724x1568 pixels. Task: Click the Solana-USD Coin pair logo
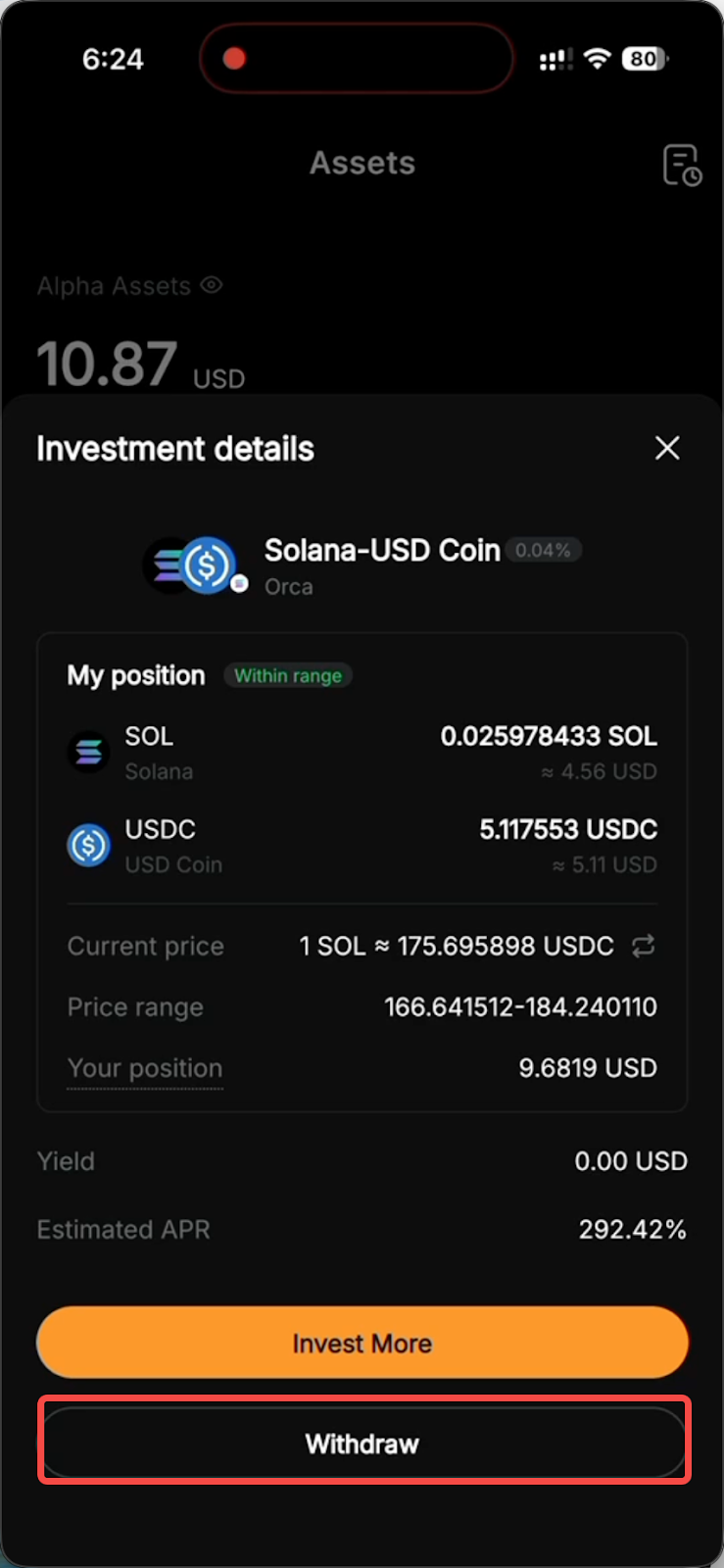tap(194, 564)
